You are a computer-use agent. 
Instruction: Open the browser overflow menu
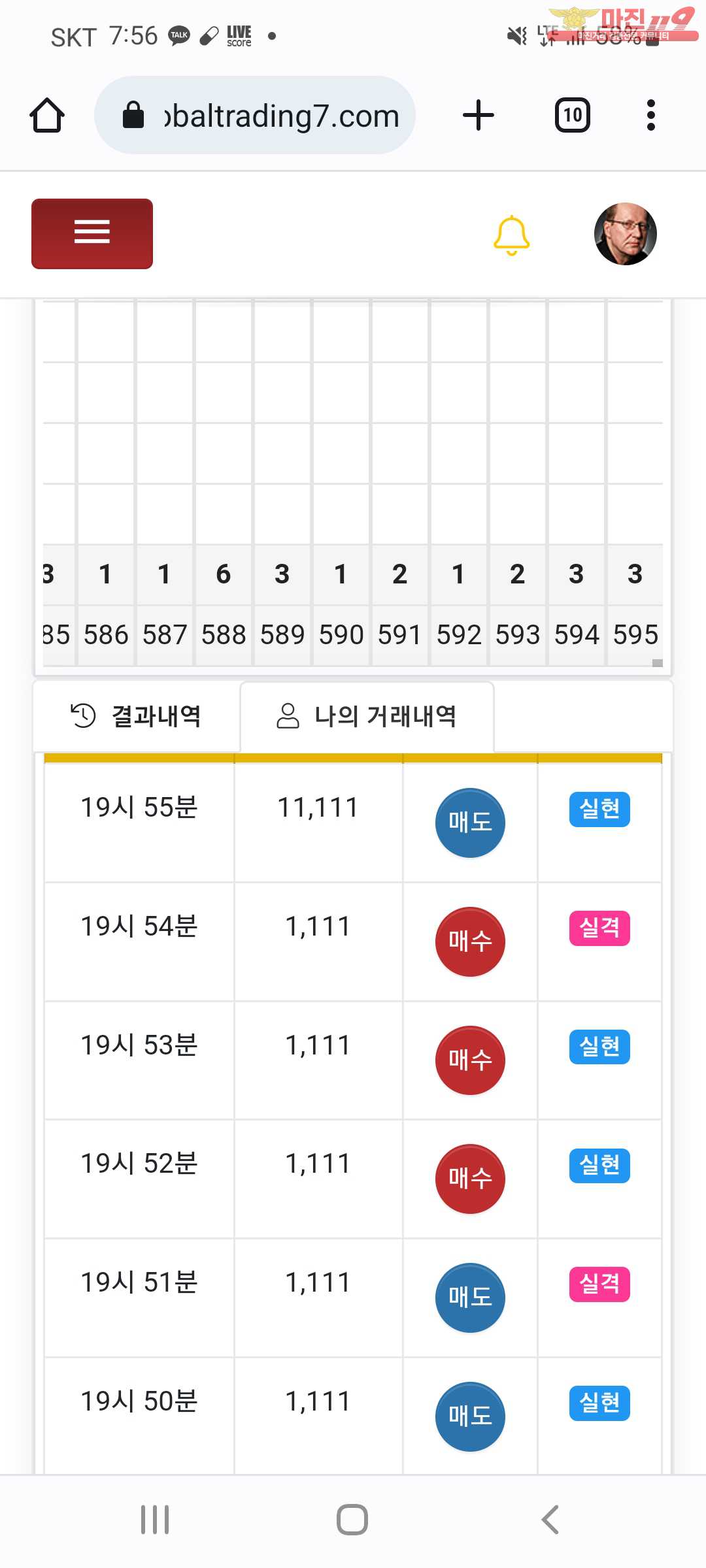[x=650, y=116]
